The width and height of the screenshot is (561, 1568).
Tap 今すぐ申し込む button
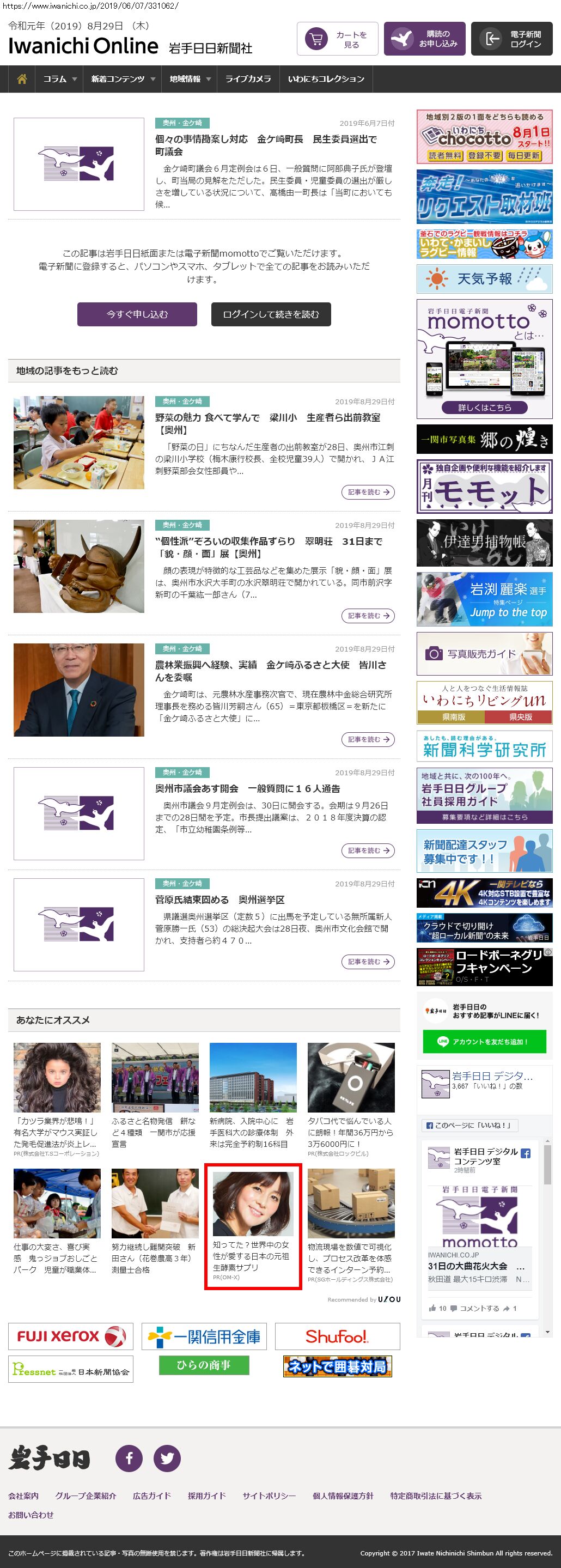coord(137,314)
